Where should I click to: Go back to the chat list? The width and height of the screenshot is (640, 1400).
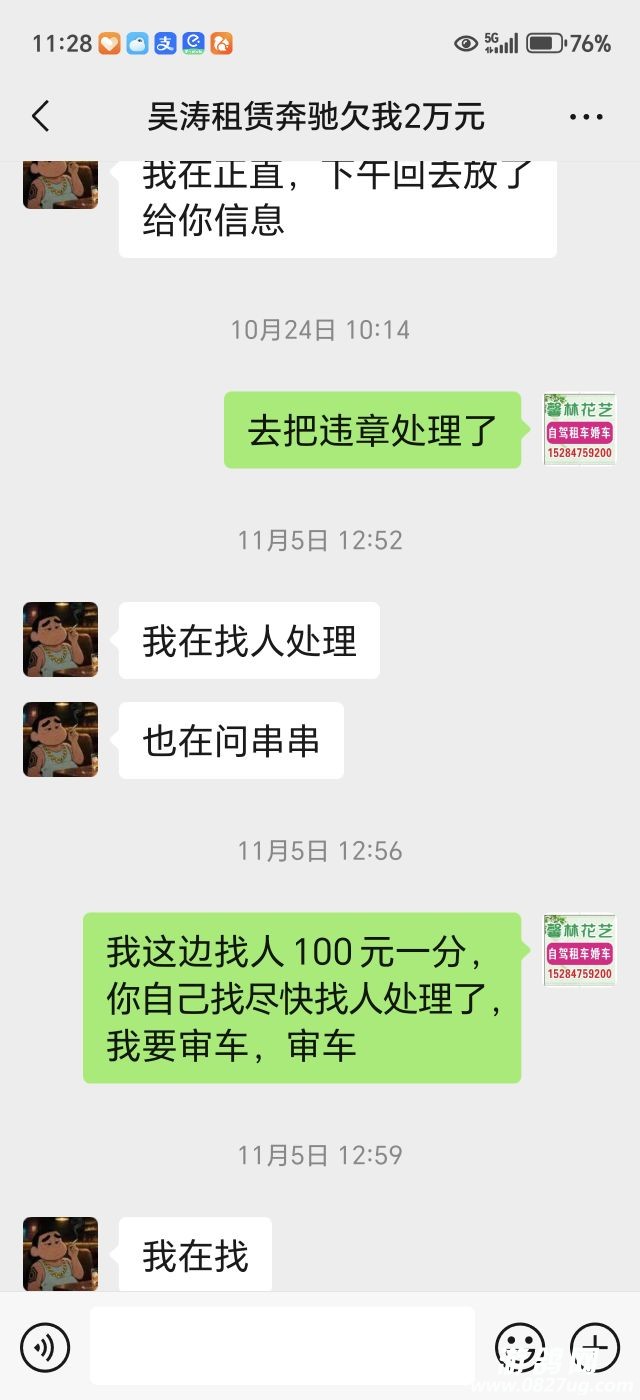click(x=41, y=117)
